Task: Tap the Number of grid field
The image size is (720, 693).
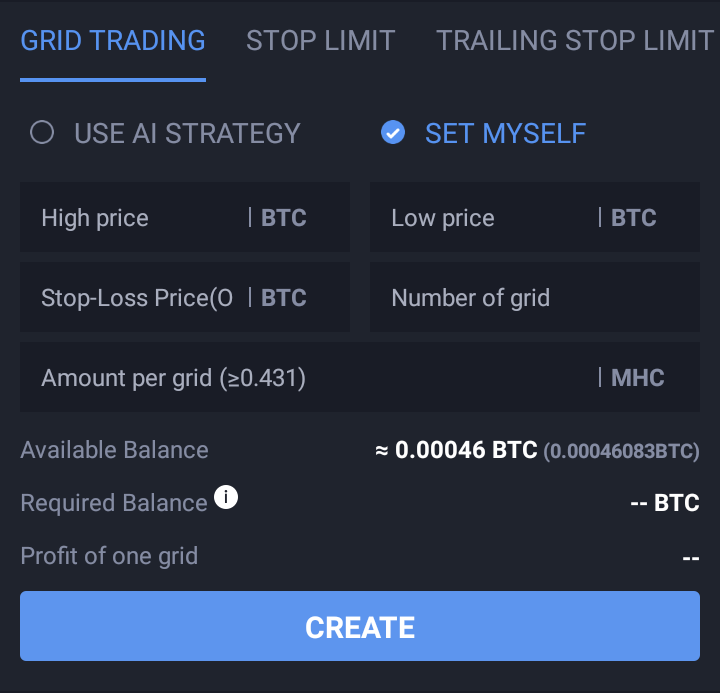Action: click(x=534, y=298)
